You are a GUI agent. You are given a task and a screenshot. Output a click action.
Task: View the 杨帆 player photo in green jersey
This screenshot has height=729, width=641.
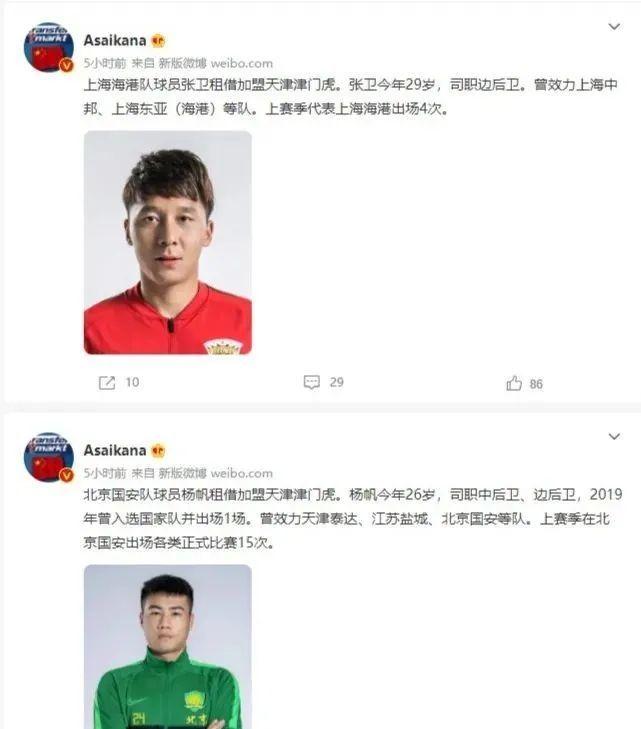(167, 647)
